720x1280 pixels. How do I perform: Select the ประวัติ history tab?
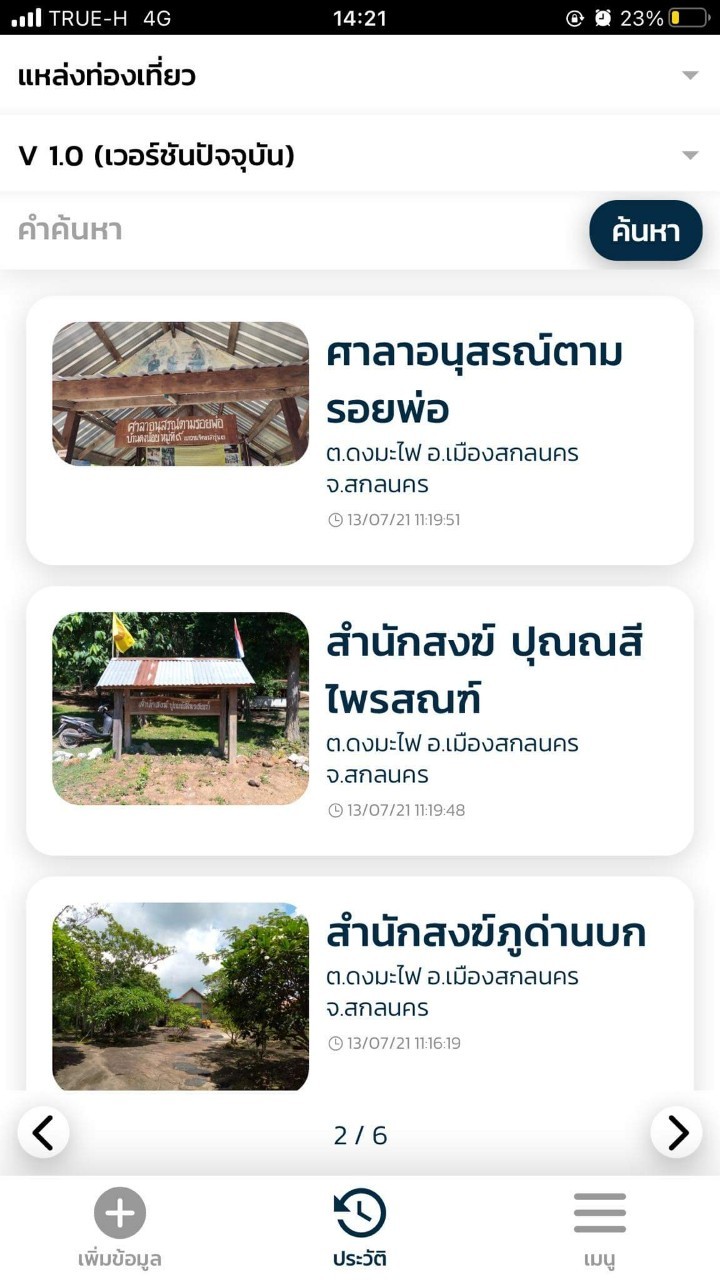point(360,1228)
